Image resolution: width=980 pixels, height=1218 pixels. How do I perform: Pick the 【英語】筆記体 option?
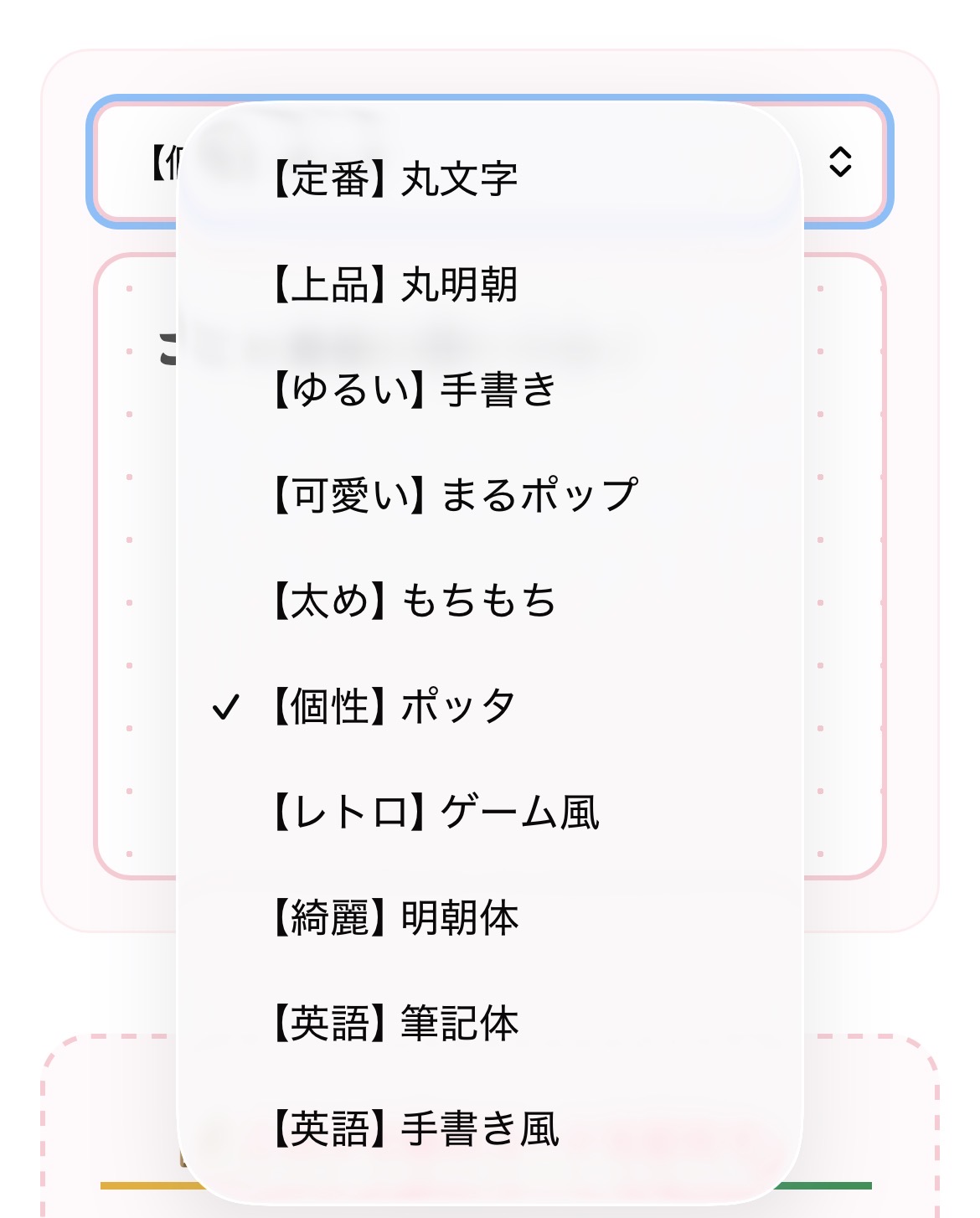point(394,1023)
